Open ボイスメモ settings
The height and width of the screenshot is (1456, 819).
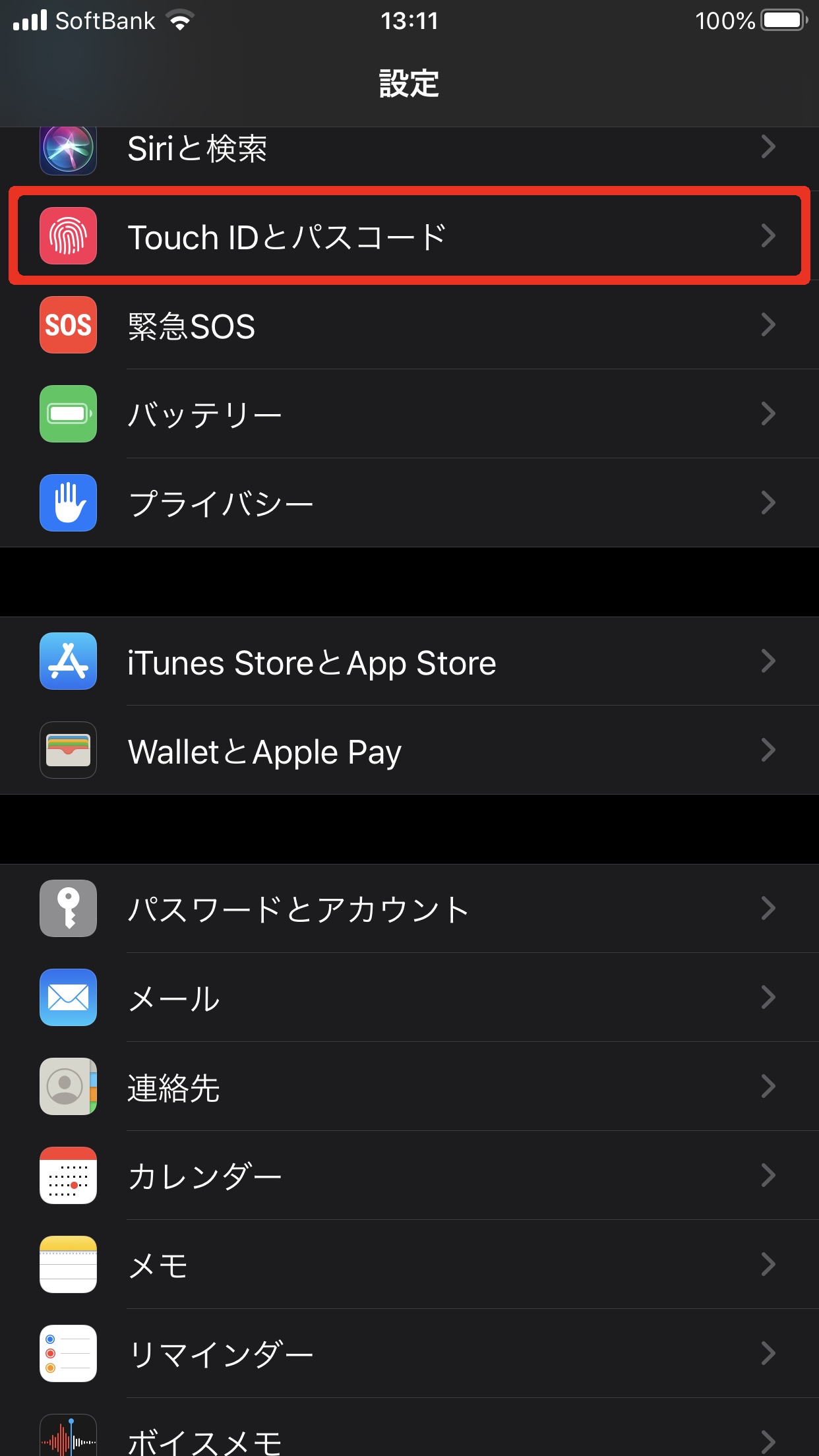click(409, 1439)
